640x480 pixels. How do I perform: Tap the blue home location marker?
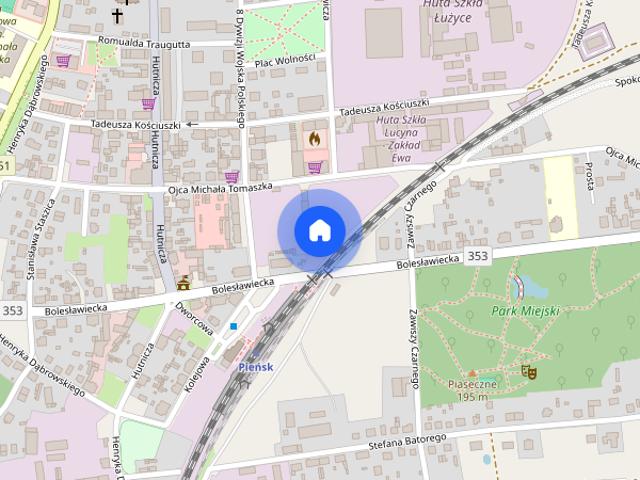[x=319, y=230]
